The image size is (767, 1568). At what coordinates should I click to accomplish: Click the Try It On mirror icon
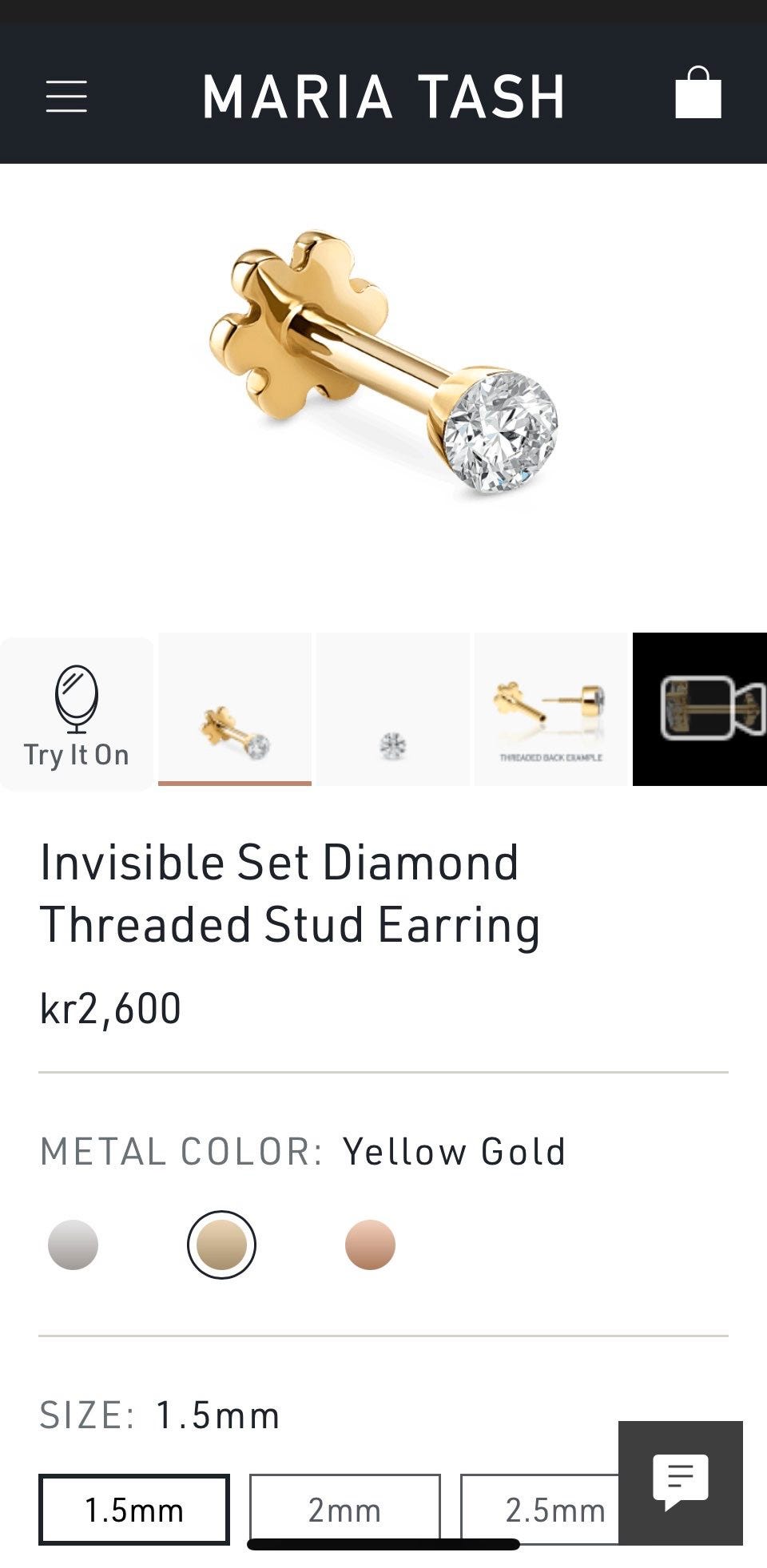click(x=76, y=709)
